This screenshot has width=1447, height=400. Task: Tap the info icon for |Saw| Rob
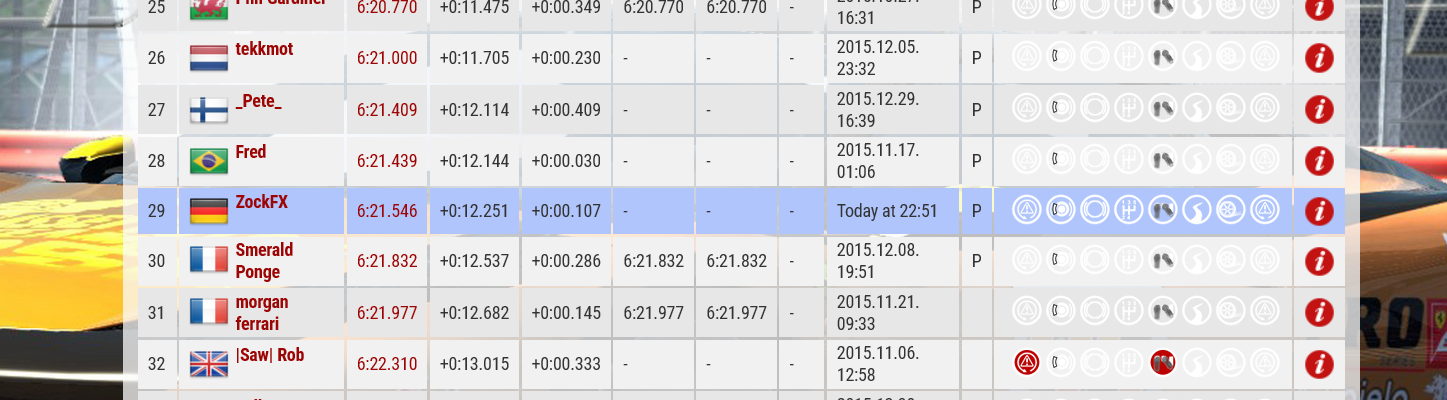pyautogui.click(x=1319, y=364)
